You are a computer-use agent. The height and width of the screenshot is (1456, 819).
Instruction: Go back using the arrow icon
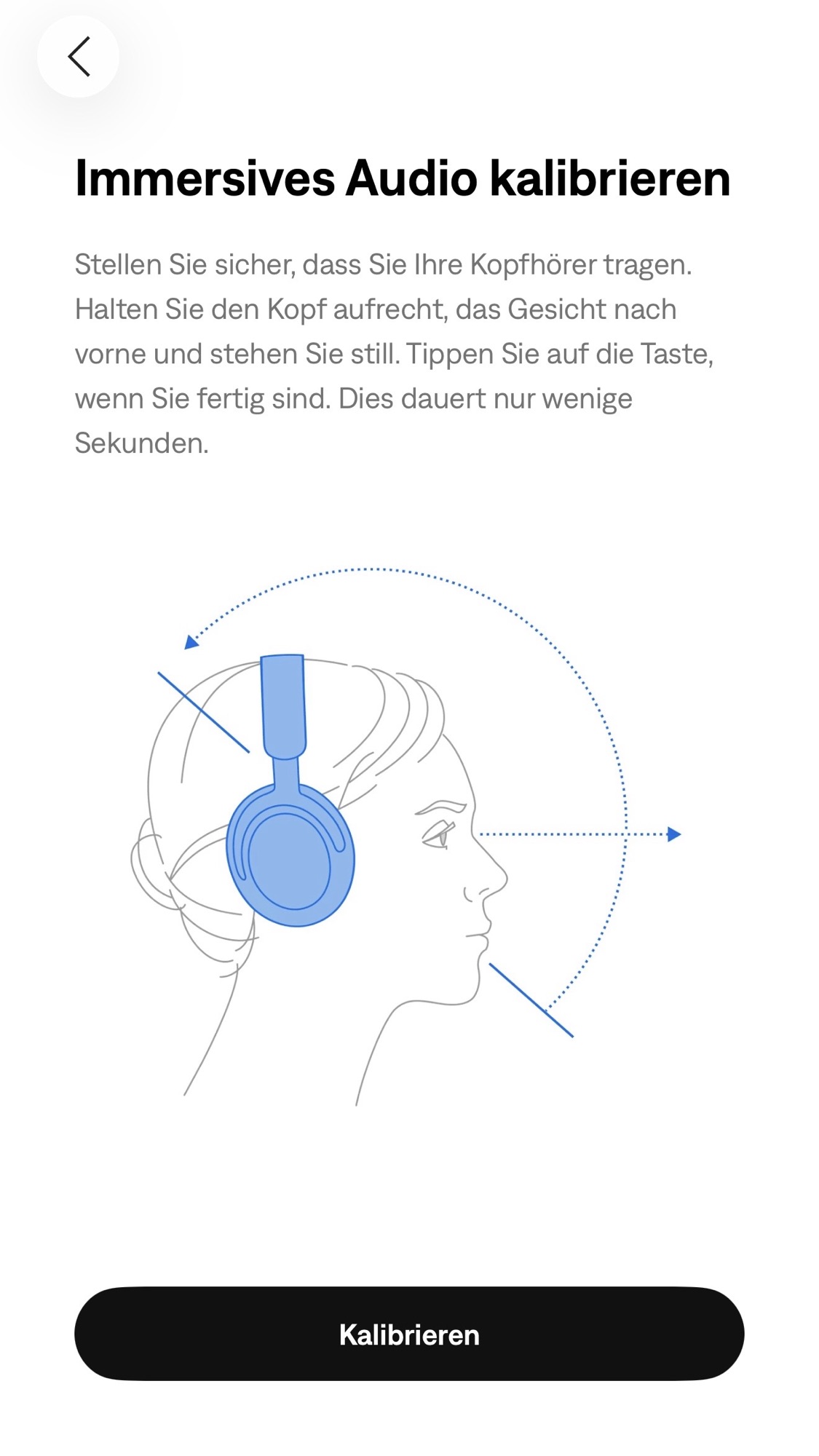click(79, 57)
